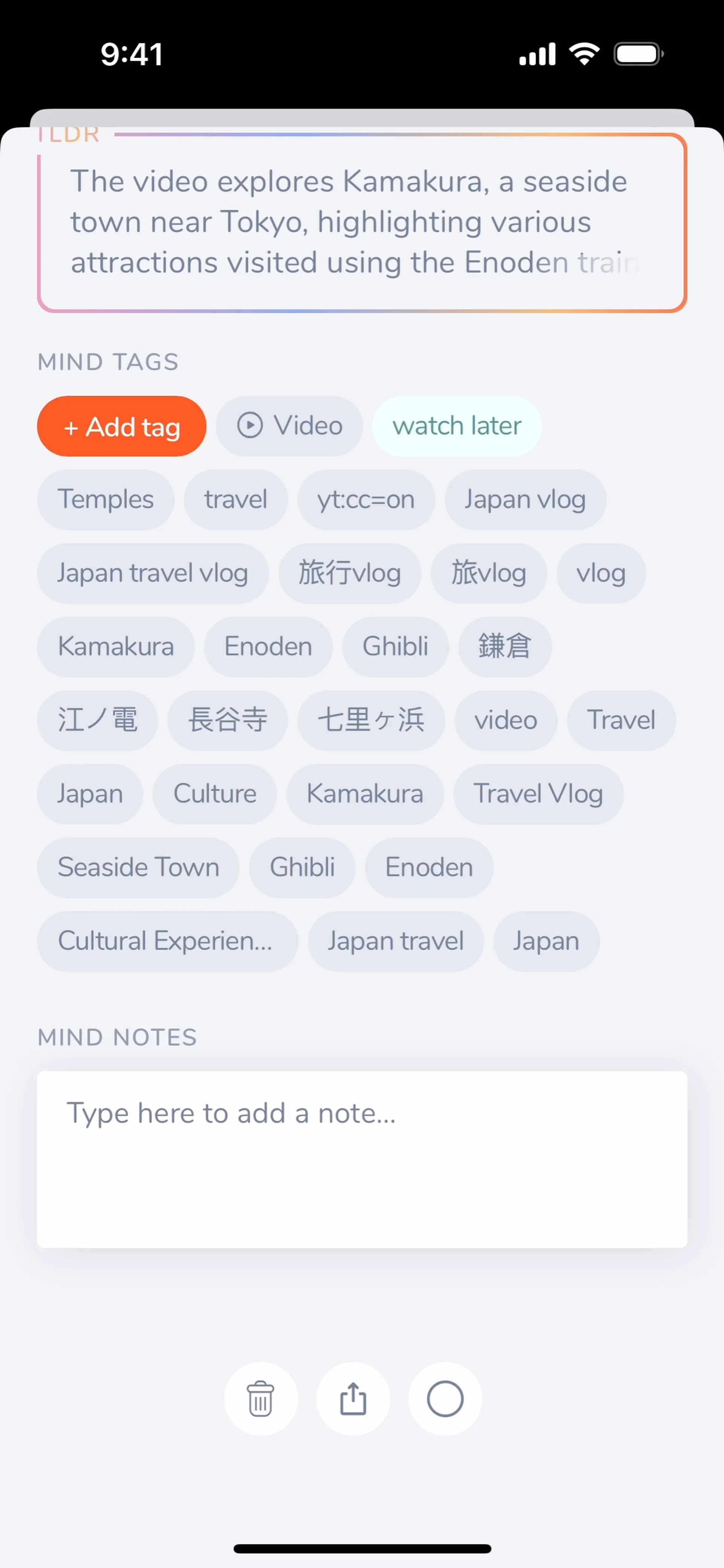The image size is (724, 1568).
Task: Open the Seaside Town tag
Action: coord(138,868)
